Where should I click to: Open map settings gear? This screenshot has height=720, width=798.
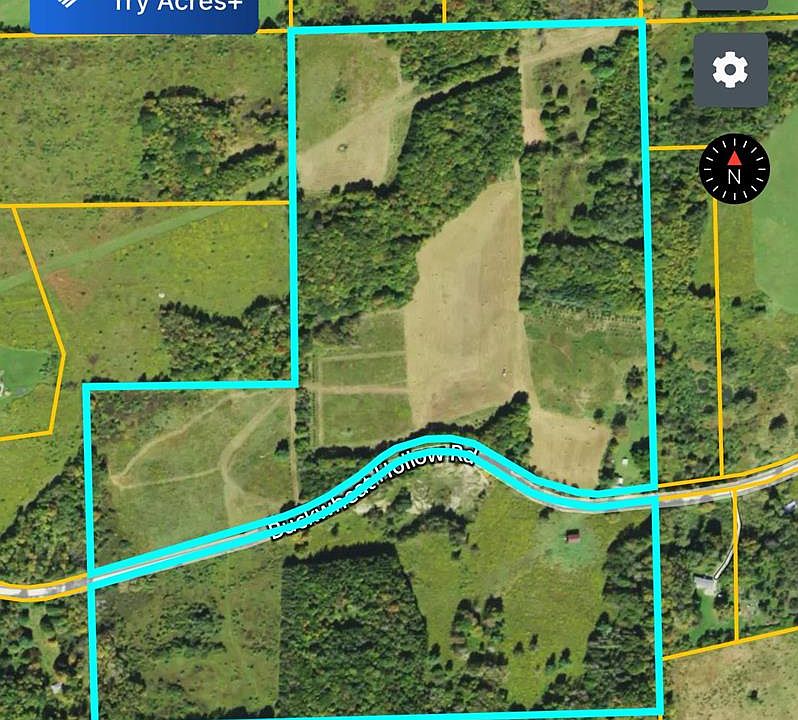click(x=730, y=70)
